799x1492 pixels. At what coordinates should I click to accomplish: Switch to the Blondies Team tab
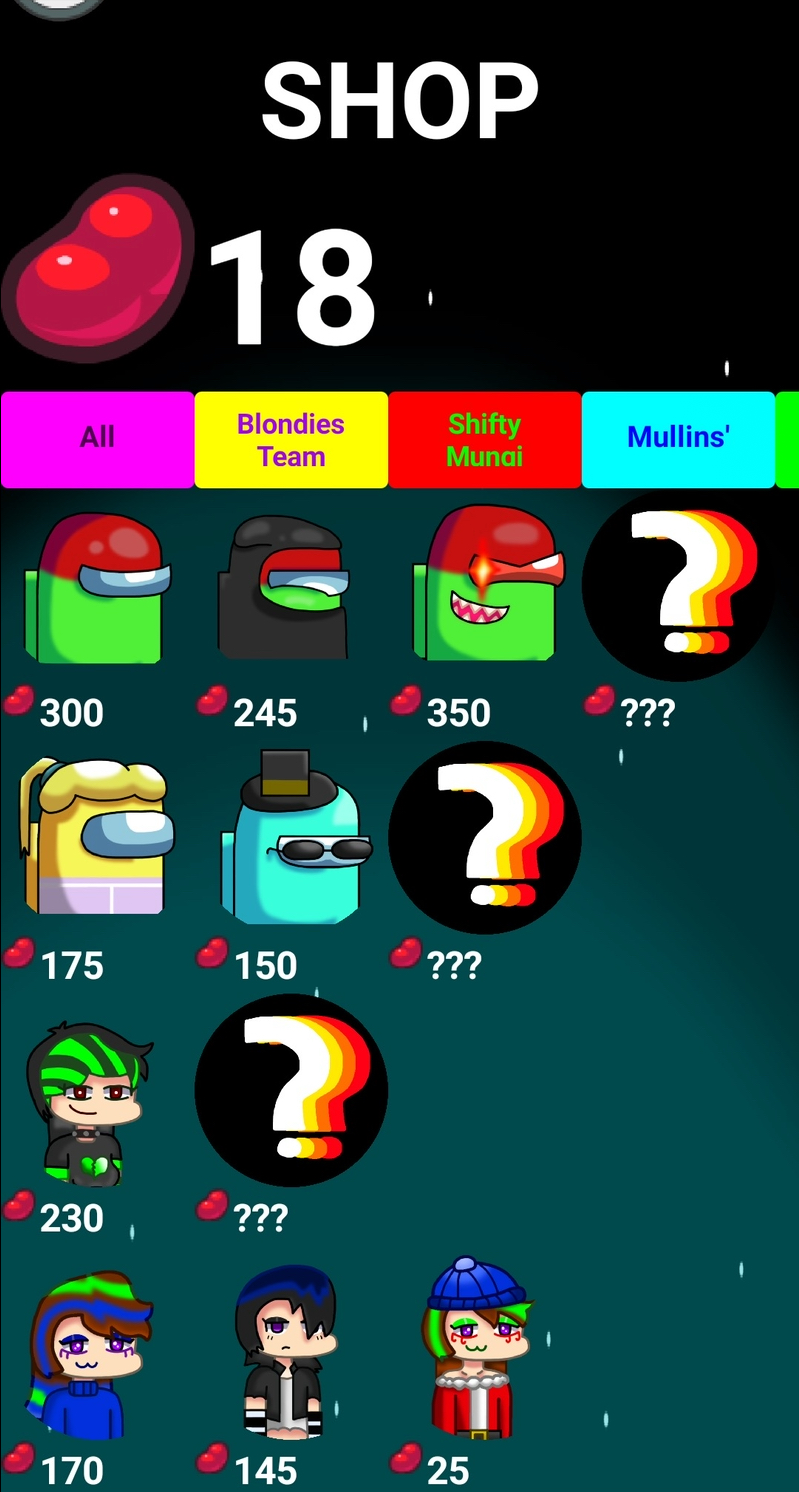(x=291, y=439)
